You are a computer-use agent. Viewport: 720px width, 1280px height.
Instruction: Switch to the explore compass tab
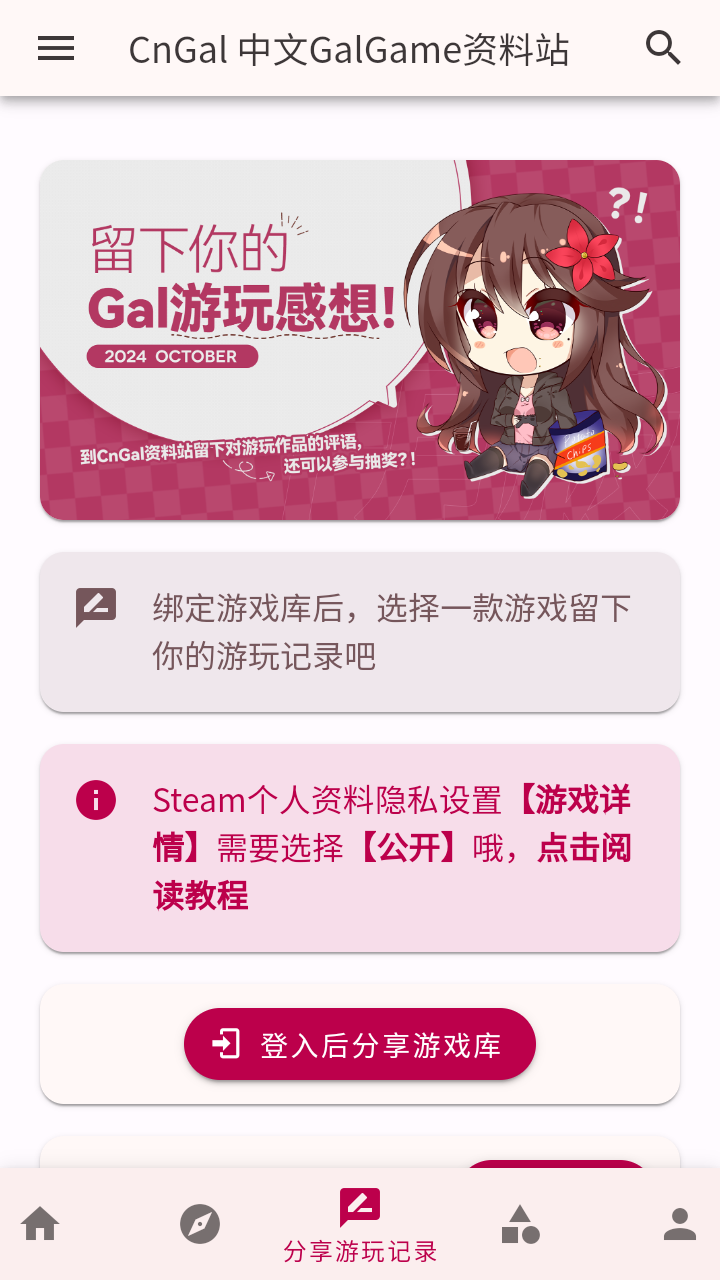pyautogui.click(x=200, y=1224)
